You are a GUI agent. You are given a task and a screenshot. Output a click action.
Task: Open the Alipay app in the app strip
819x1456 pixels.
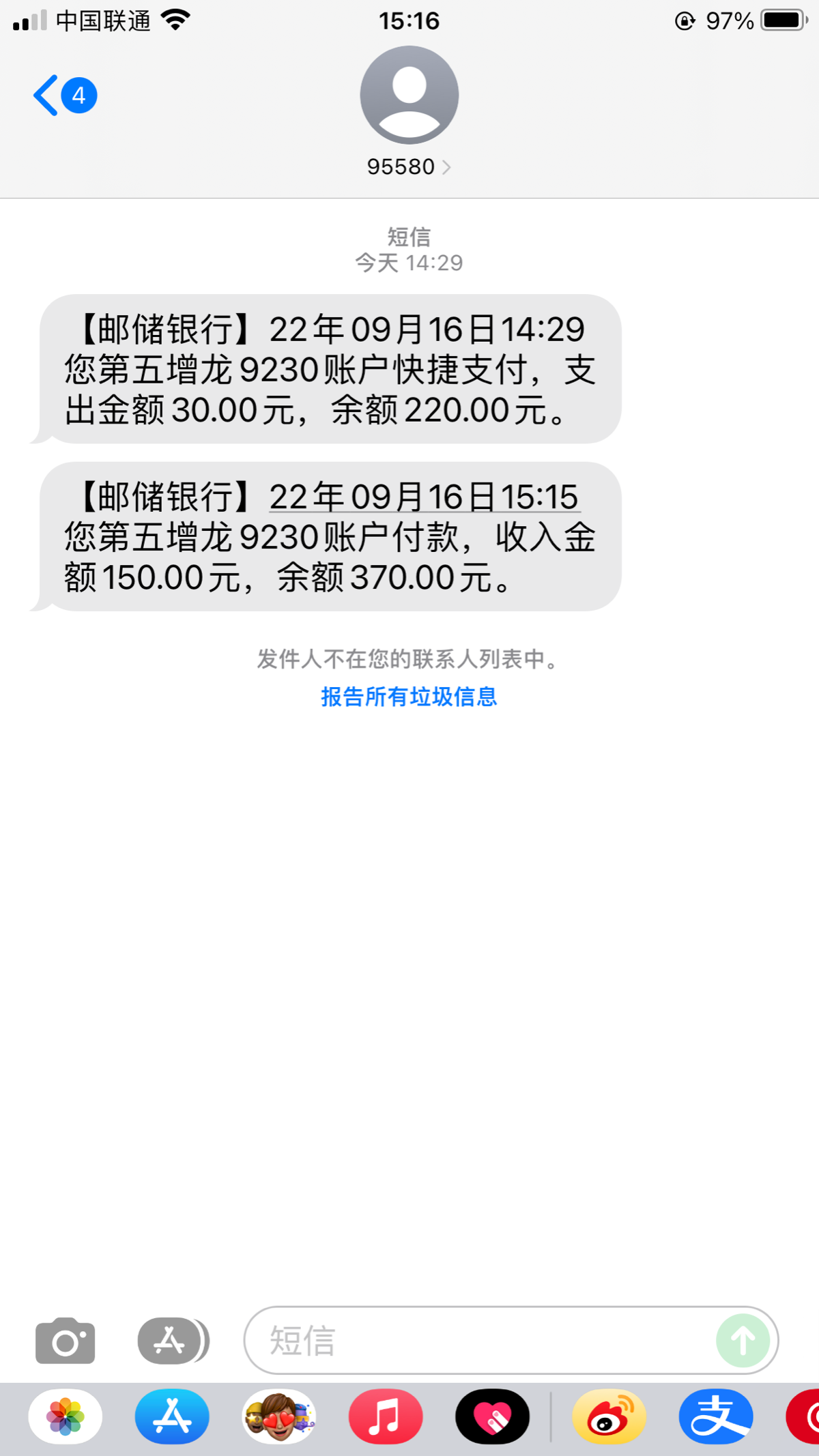click(x=716, y=1418)
